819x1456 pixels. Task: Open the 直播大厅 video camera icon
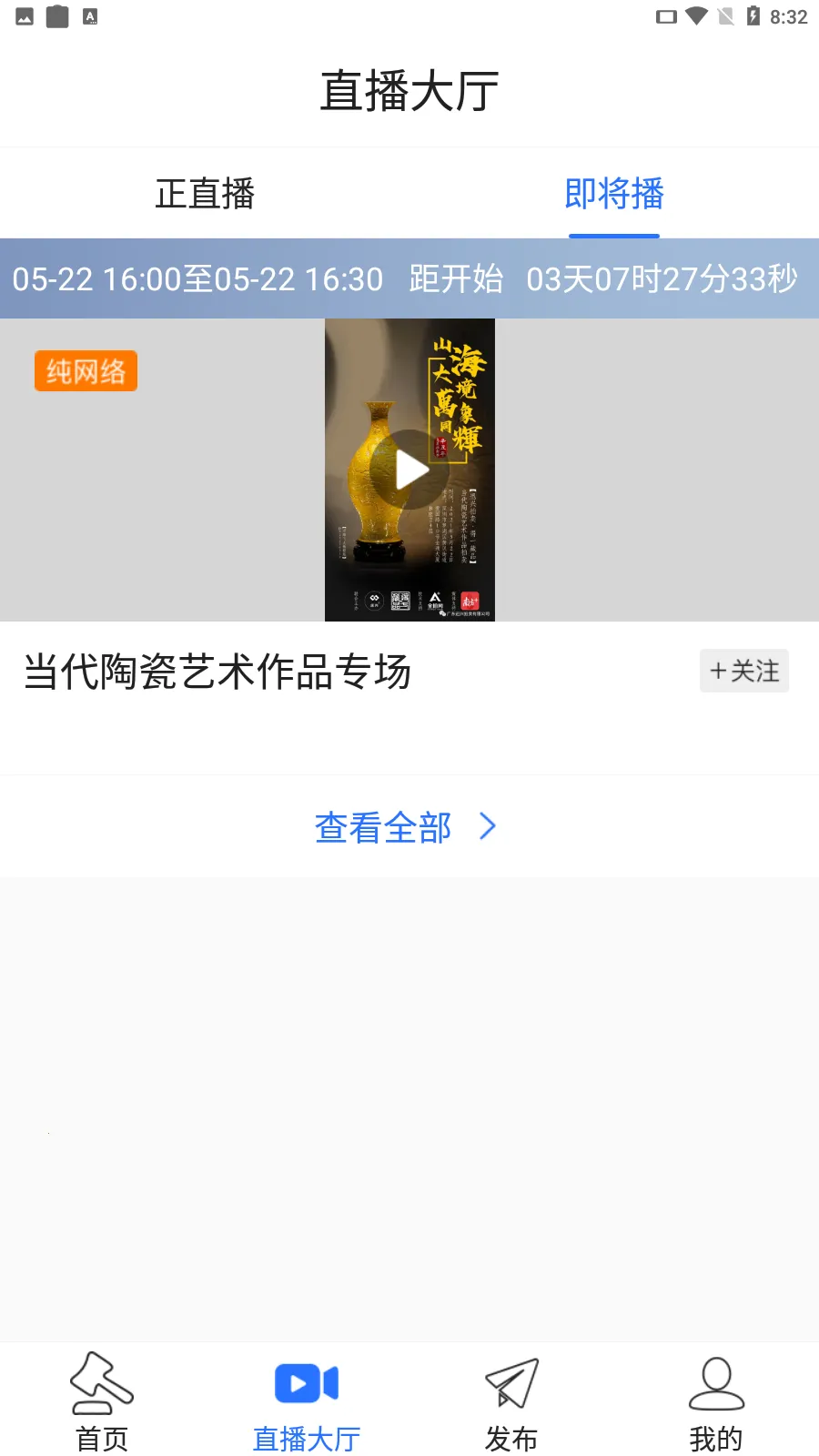tap(306, 1382)
